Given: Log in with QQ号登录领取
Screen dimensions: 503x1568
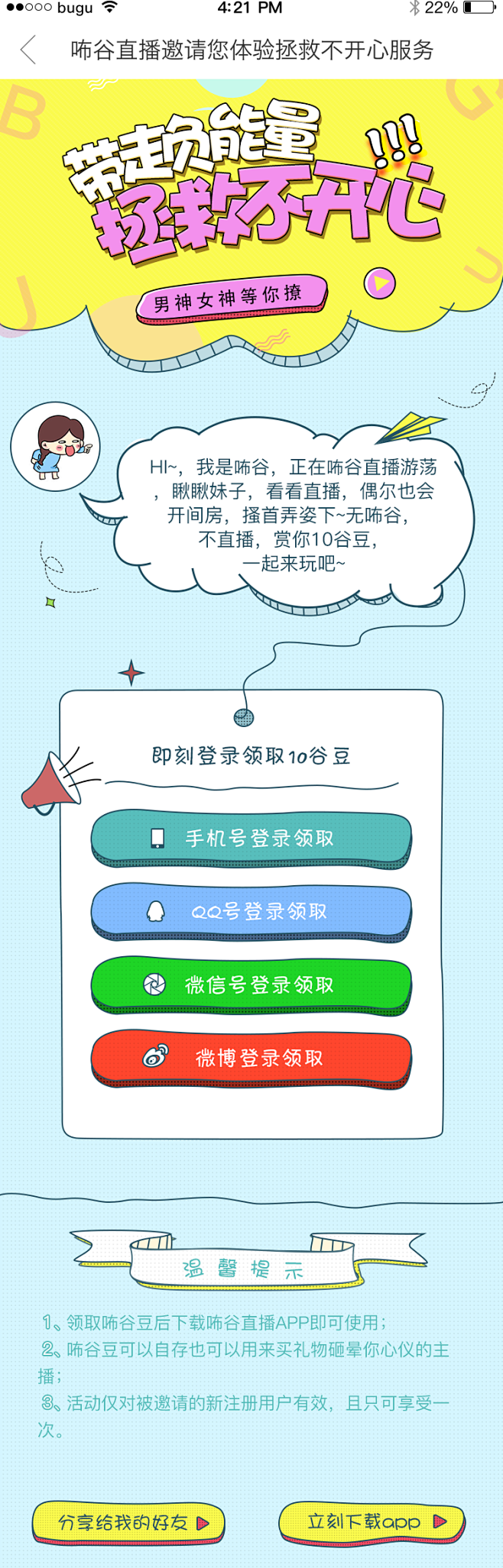Looking at the screenshot, I should coord(251,910).
